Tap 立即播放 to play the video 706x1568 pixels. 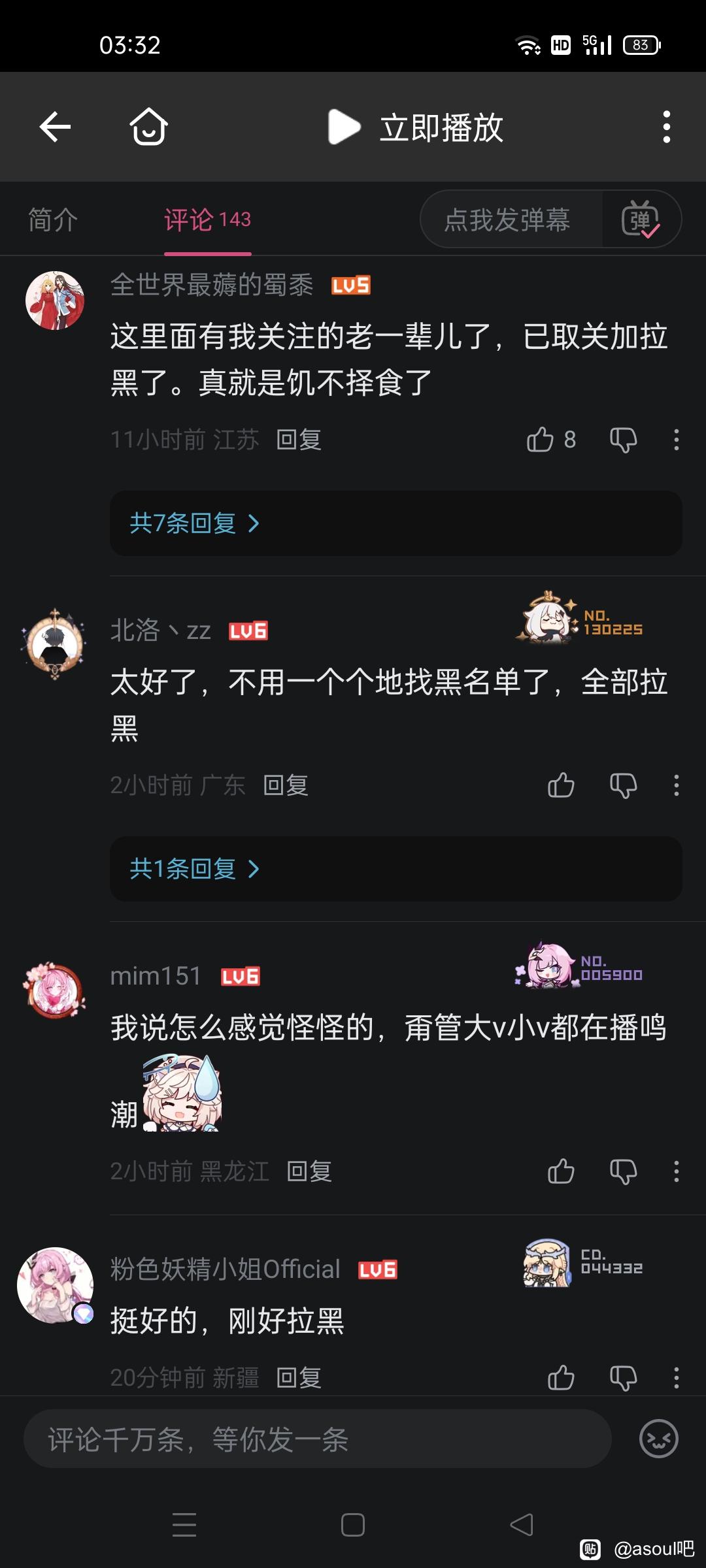[416, 127]
